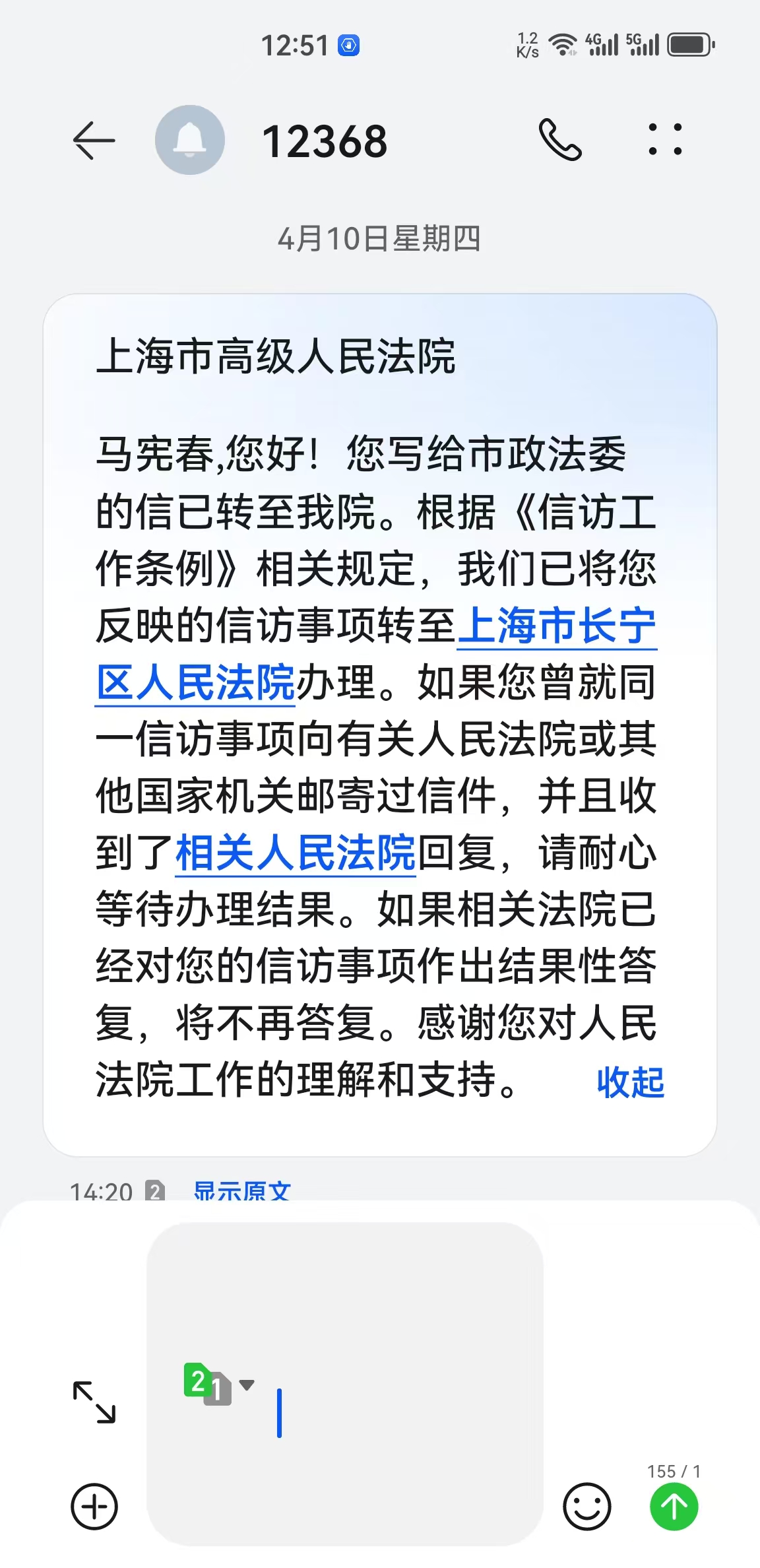Switch the SIM card selector

pyautogui.click(x=218, y=1384)
